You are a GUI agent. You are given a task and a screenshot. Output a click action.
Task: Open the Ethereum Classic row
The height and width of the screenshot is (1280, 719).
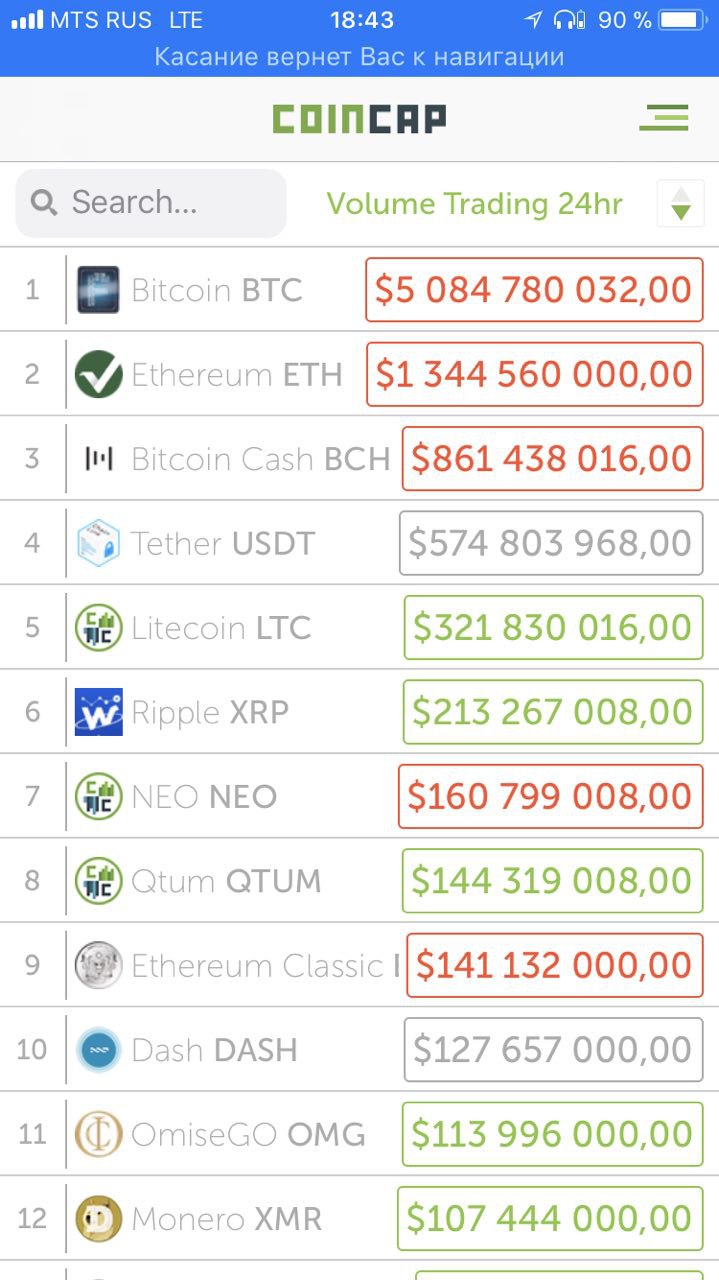point(359,965)
